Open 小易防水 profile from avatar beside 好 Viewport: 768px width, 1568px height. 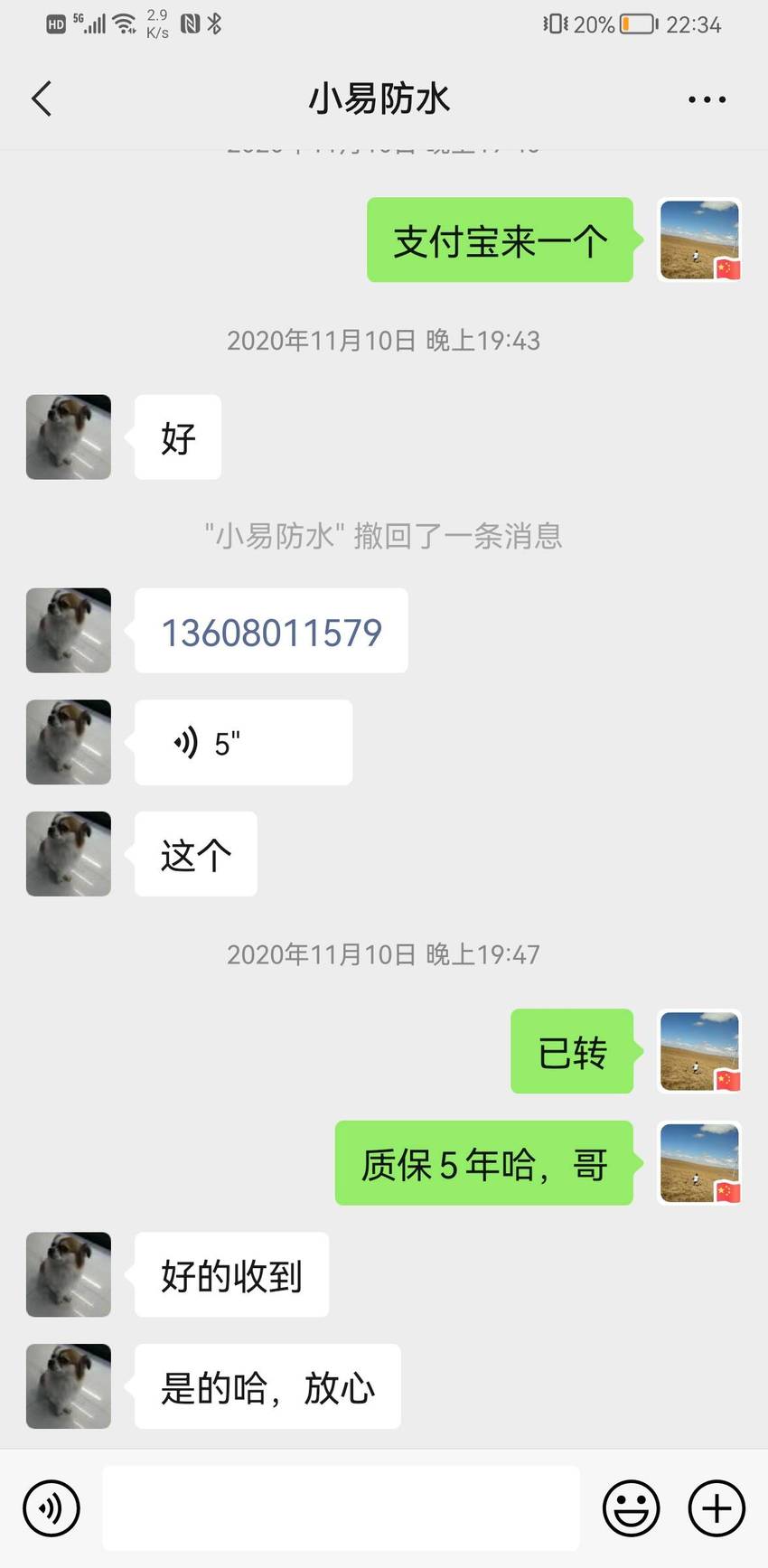coord(69,437)
